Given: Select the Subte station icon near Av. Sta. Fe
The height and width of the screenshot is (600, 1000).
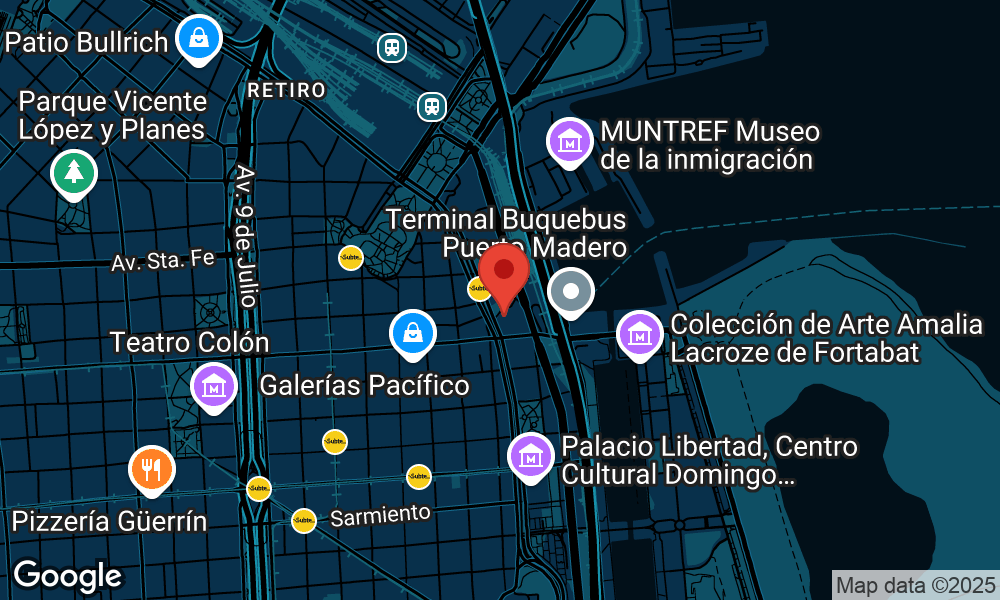Looking at the screenshot, I should pos(350,258).
